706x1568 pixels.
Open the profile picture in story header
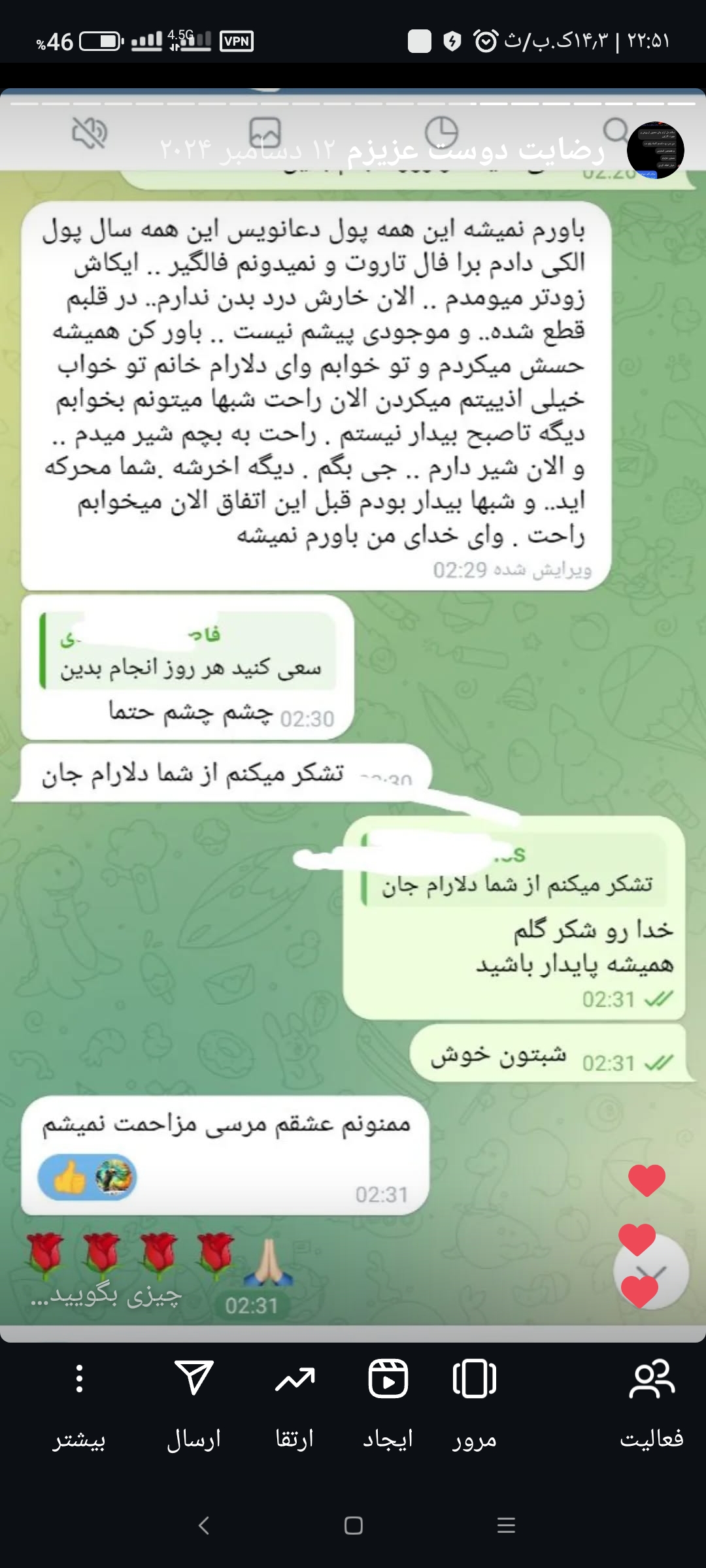(x=655, y=150)
